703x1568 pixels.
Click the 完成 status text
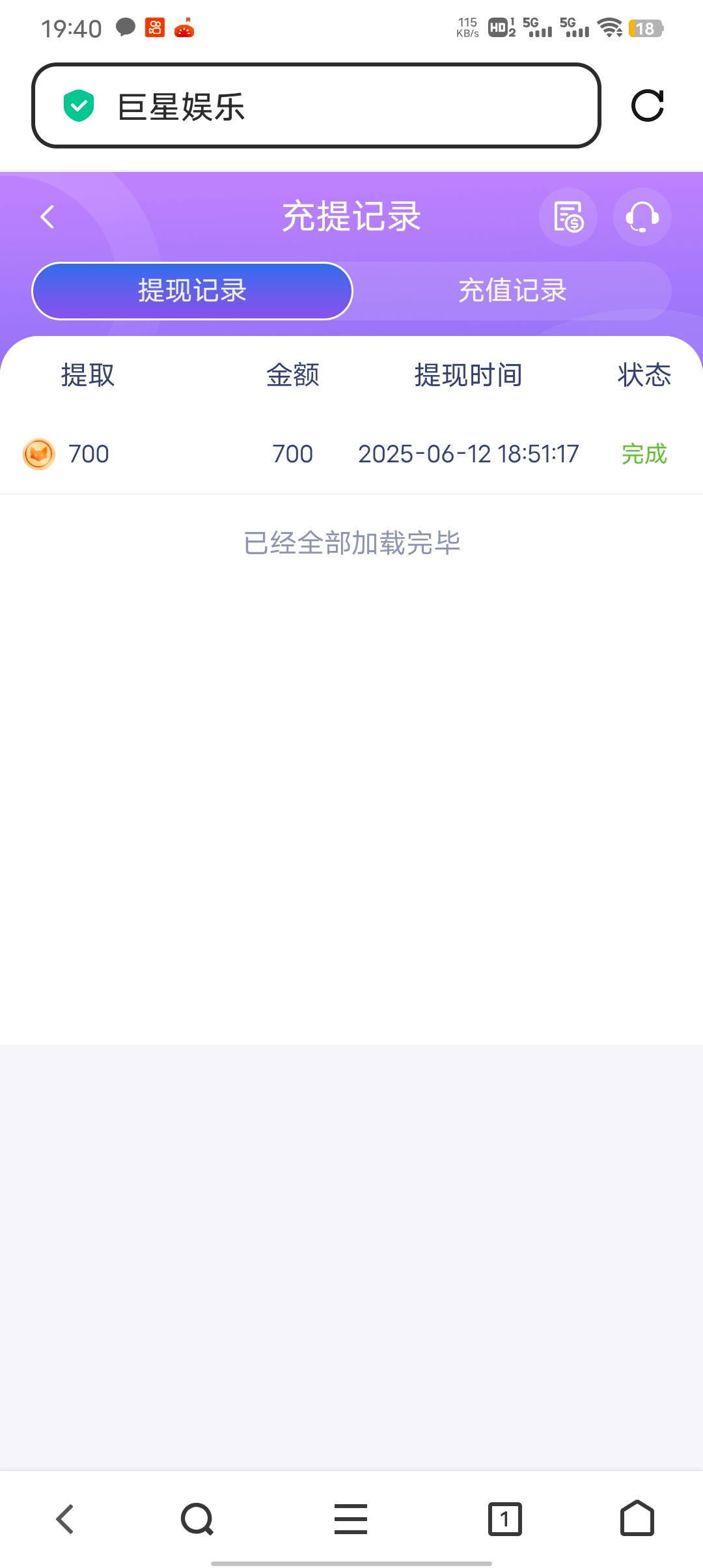point(644,453)
